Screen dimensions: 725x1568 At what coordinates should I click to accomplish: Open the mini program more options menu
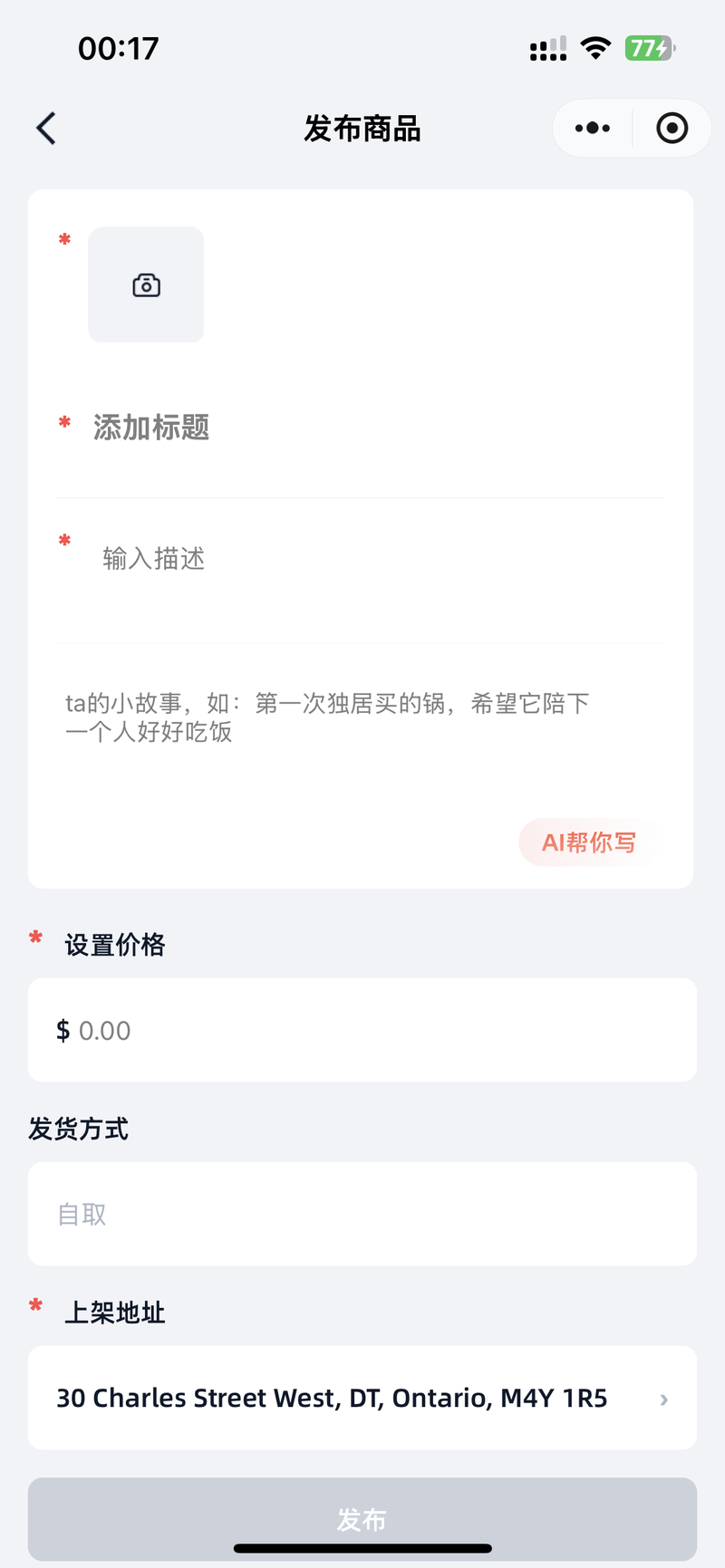coord(593,129)
